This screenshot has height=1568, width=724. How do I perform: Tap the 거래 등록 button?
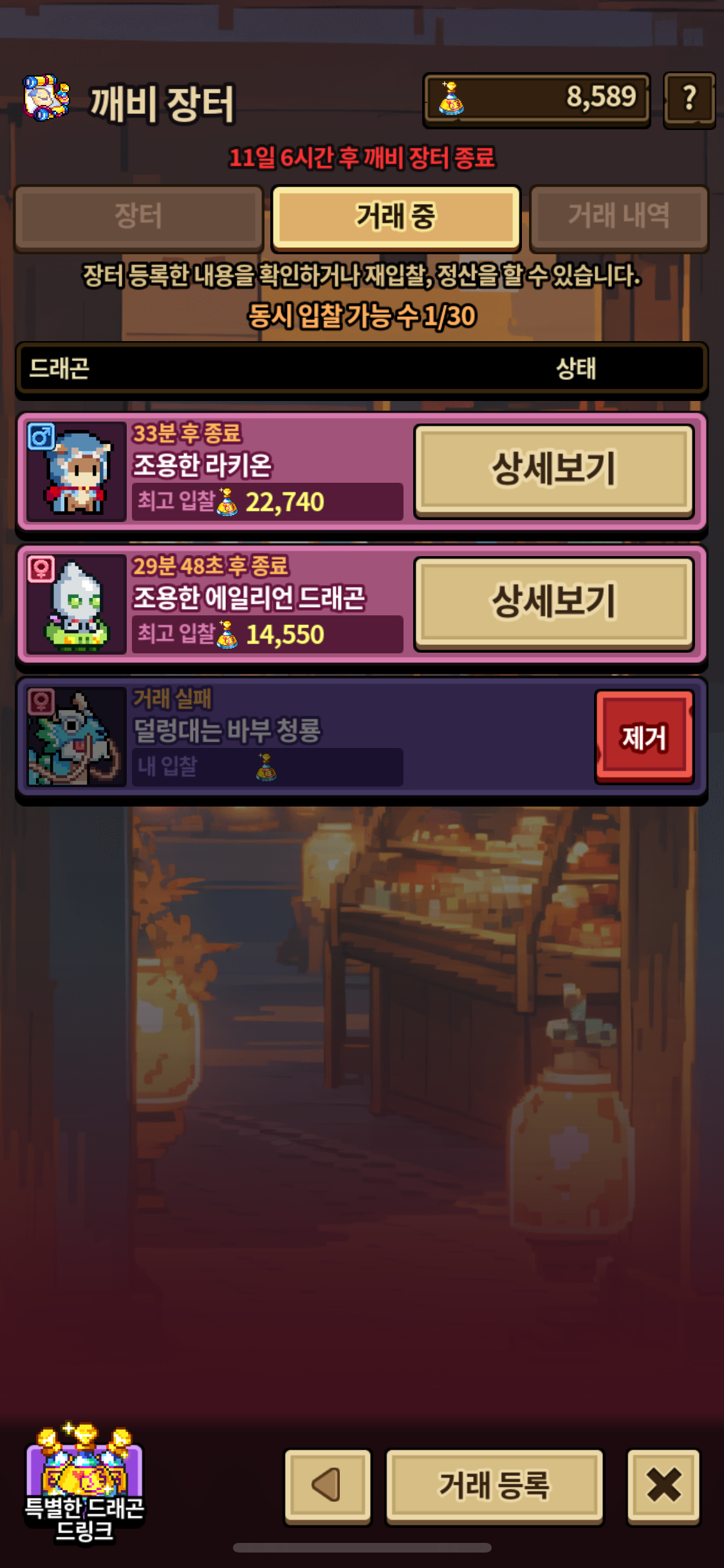tap(494, 1485)
